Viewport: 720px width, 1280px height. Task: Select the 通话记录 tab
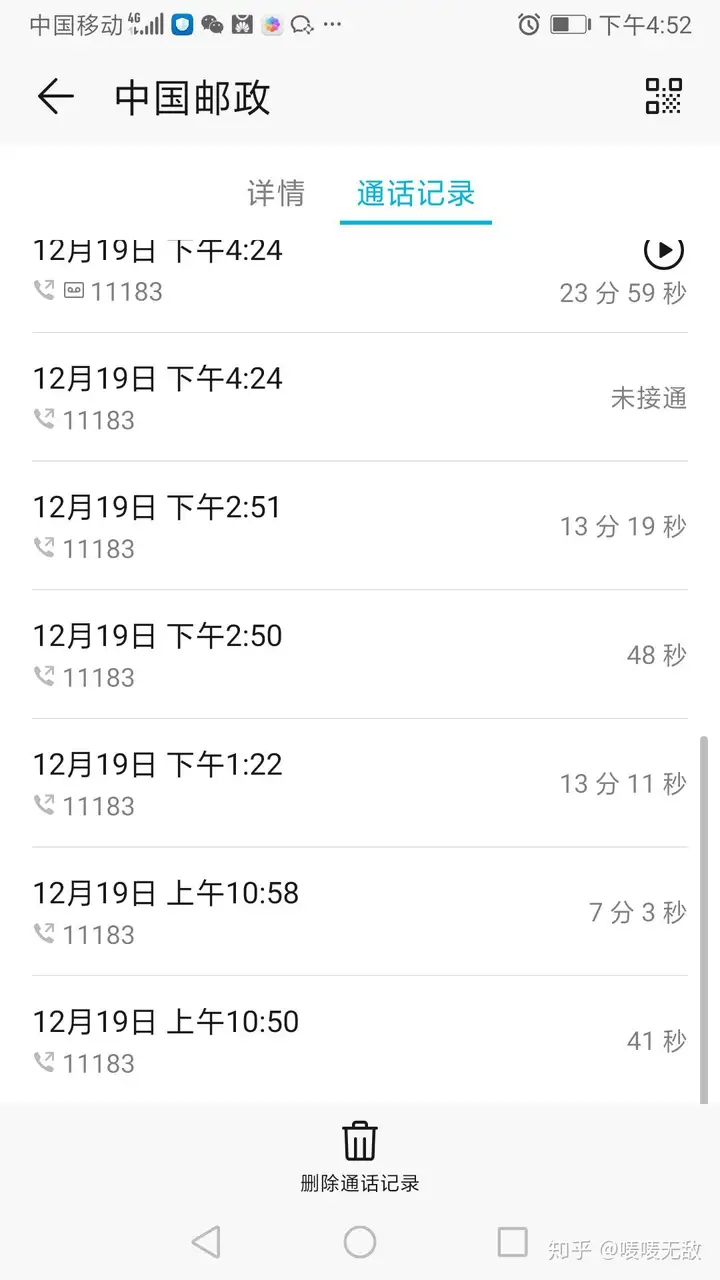tap(416, 193)
